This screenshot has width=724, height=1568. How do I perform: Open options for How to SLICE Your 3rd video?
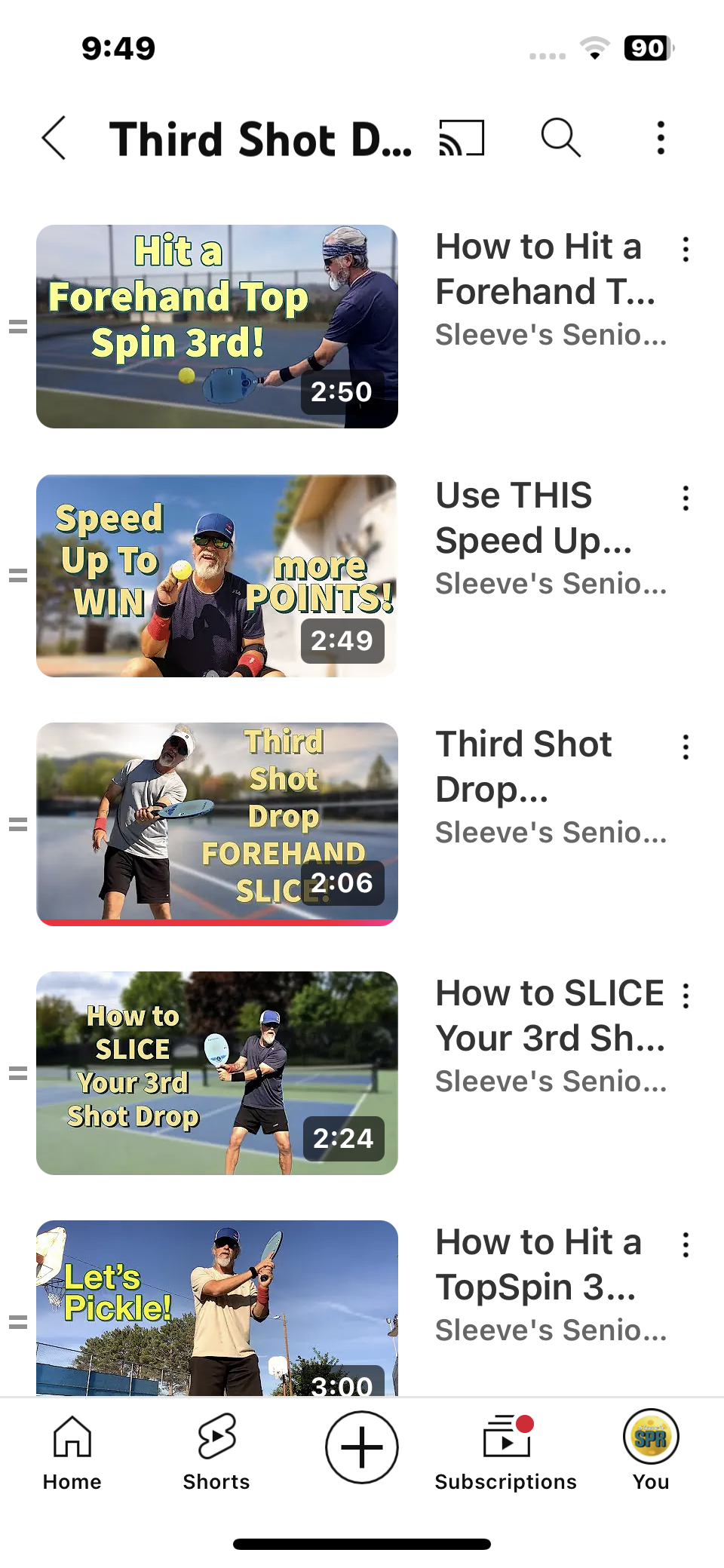point(685,996)
